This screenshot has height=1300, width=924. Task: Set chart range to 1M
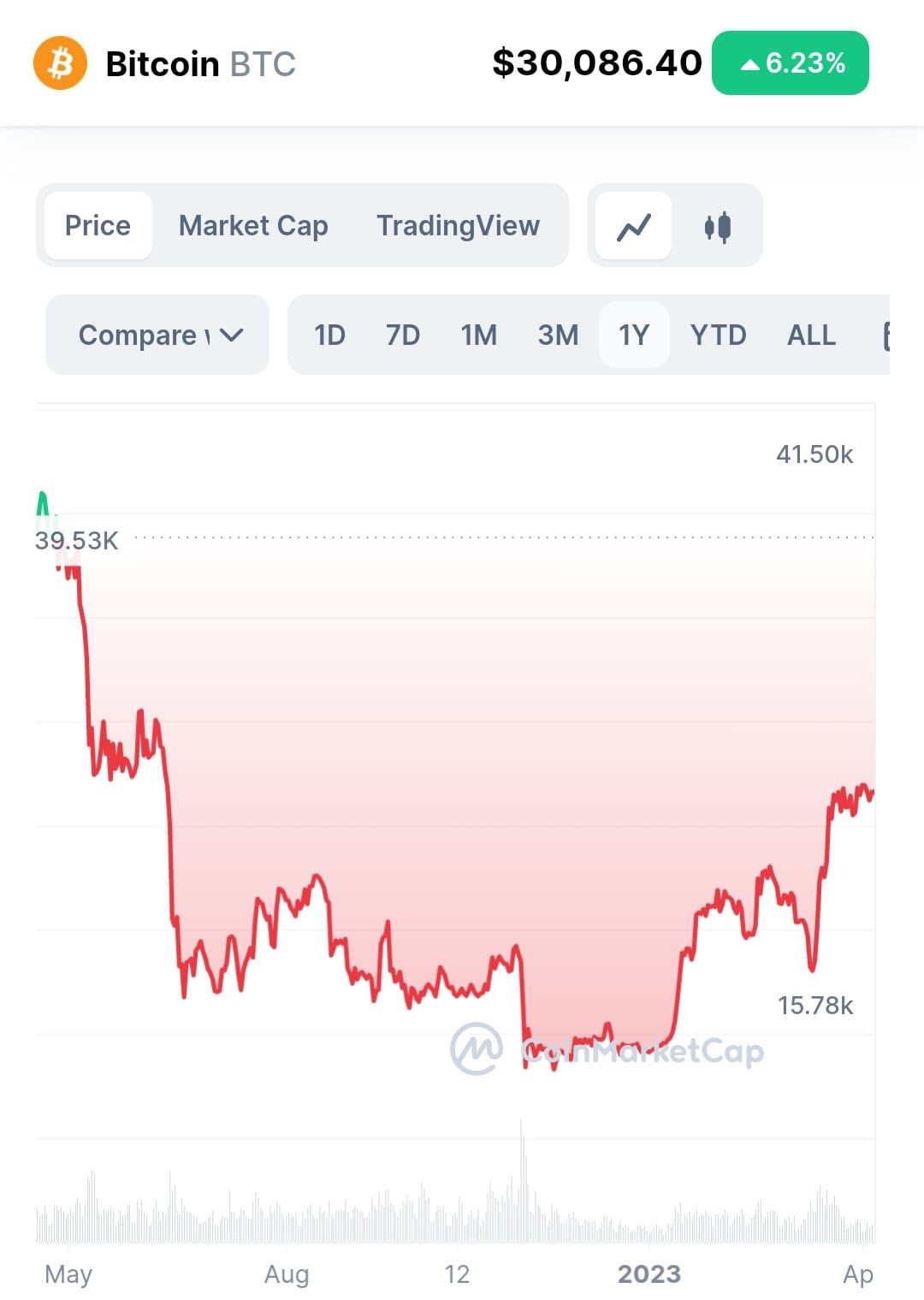[x=478, y=335]
